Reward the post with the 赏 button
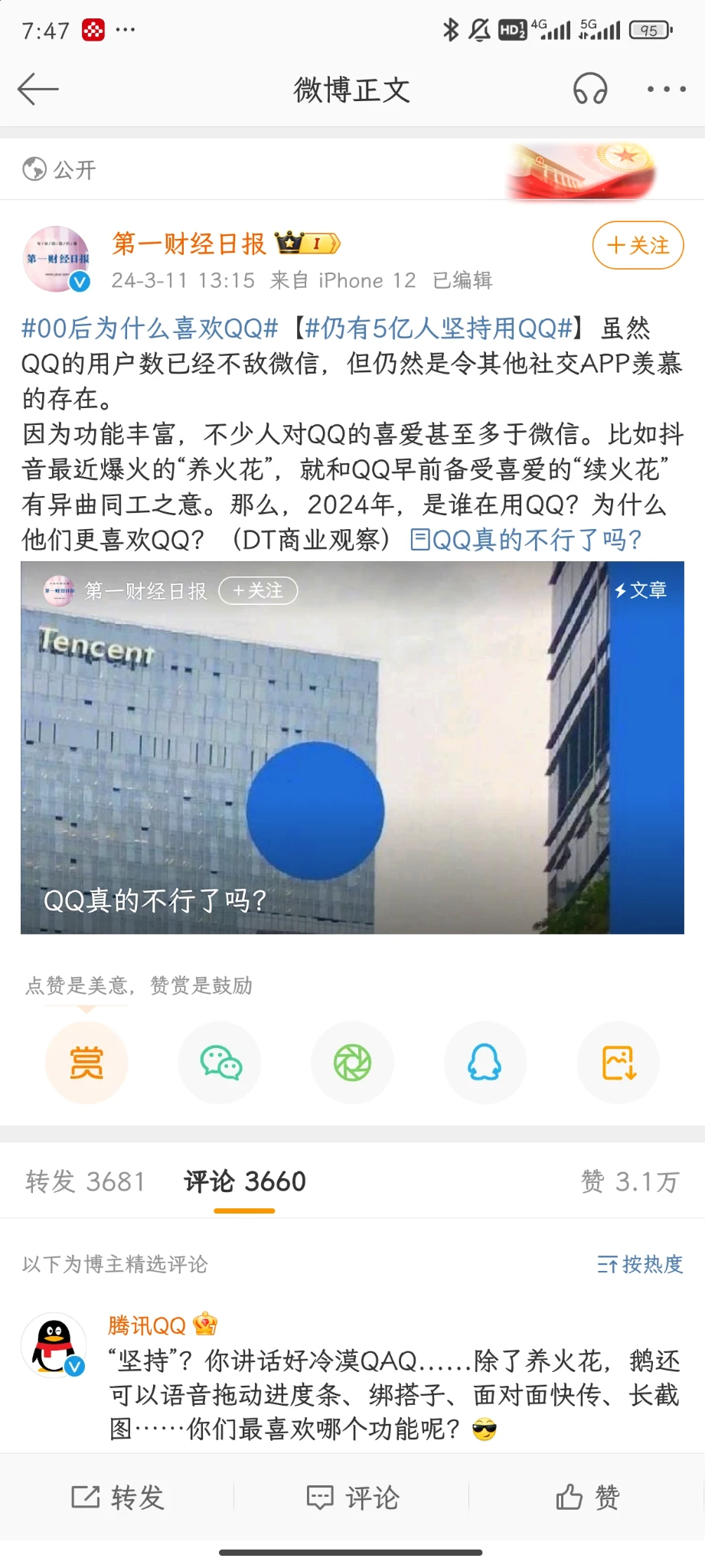Viewport: 705px width, 1568px height. click(x=86, y=1063)
